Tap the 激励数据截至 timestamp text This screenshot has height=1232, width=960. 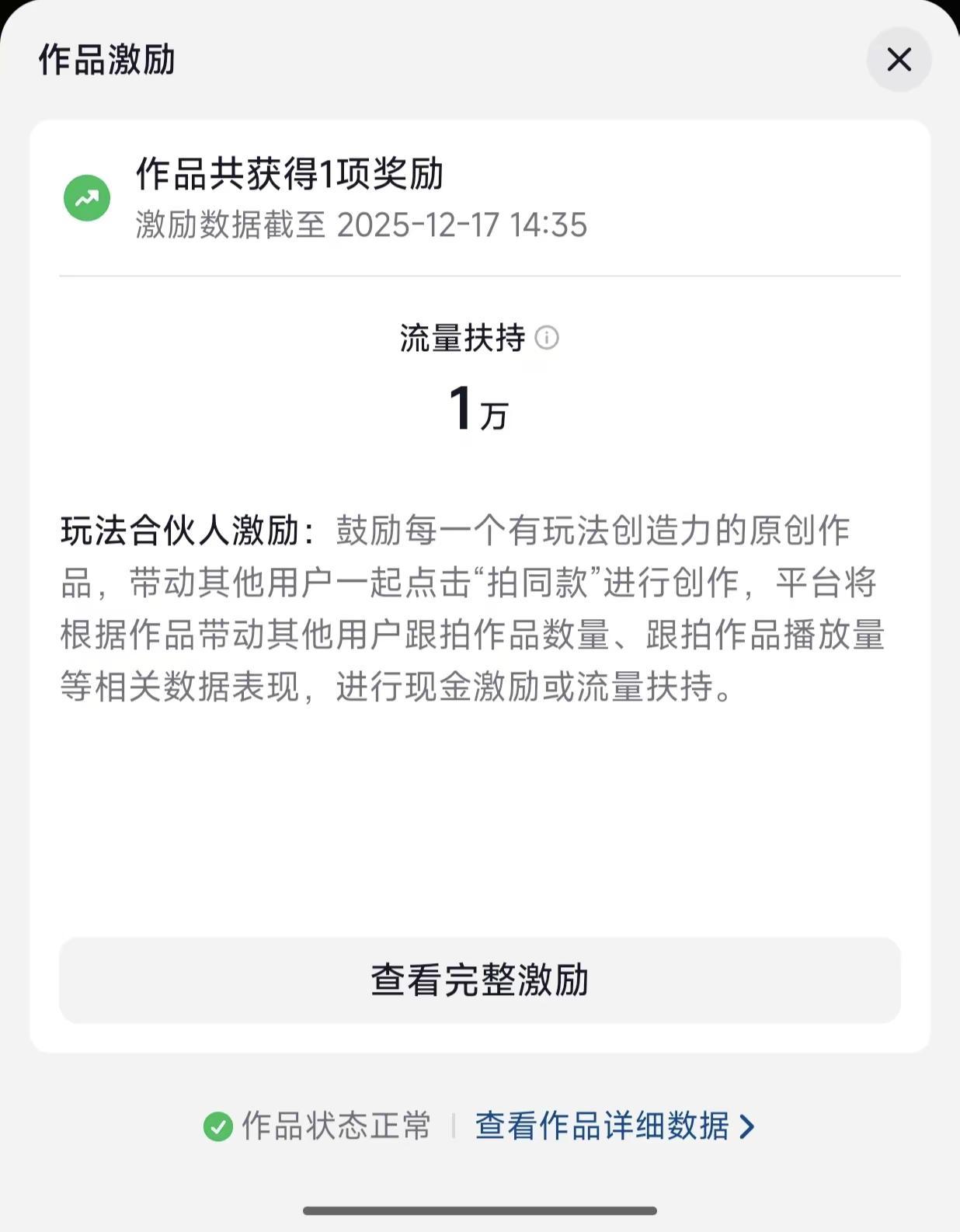coord(361,226)
